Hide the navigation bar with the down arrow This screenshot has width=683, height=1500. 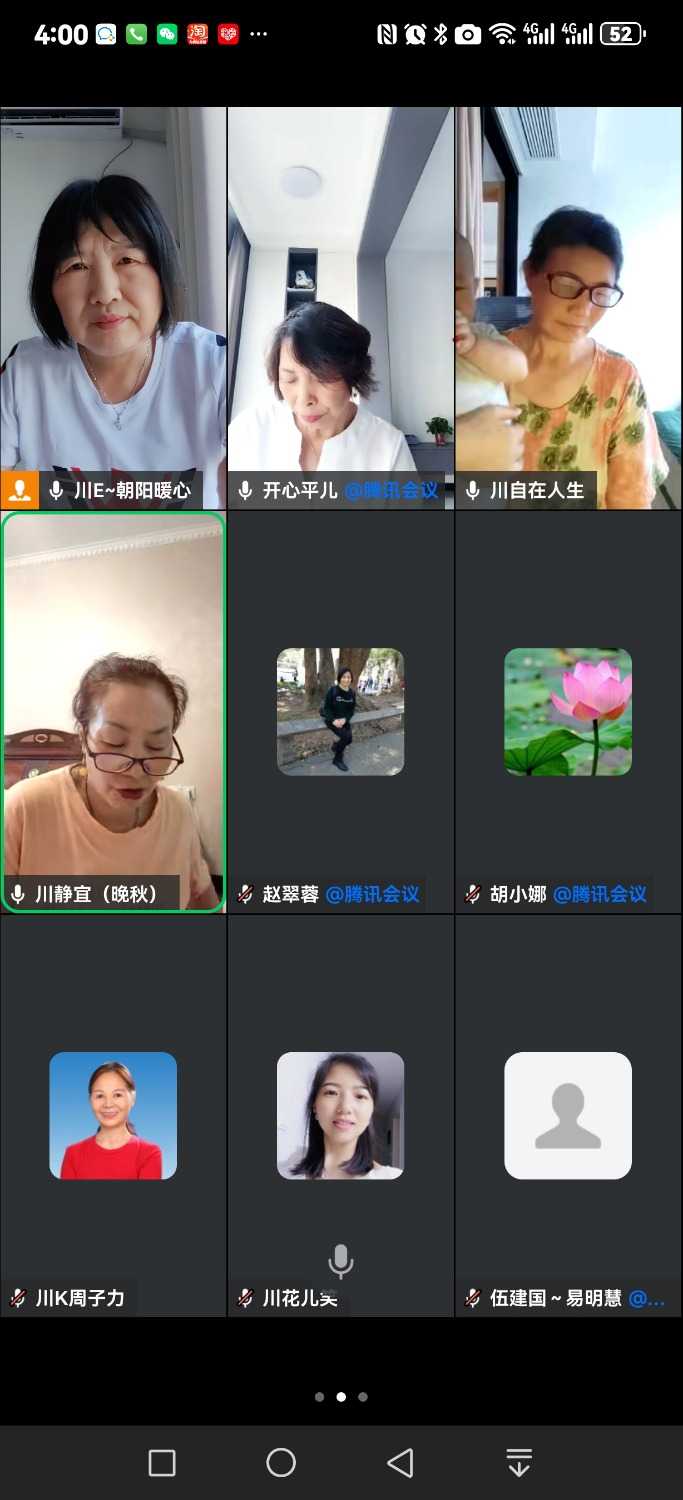coord(519,1463)
